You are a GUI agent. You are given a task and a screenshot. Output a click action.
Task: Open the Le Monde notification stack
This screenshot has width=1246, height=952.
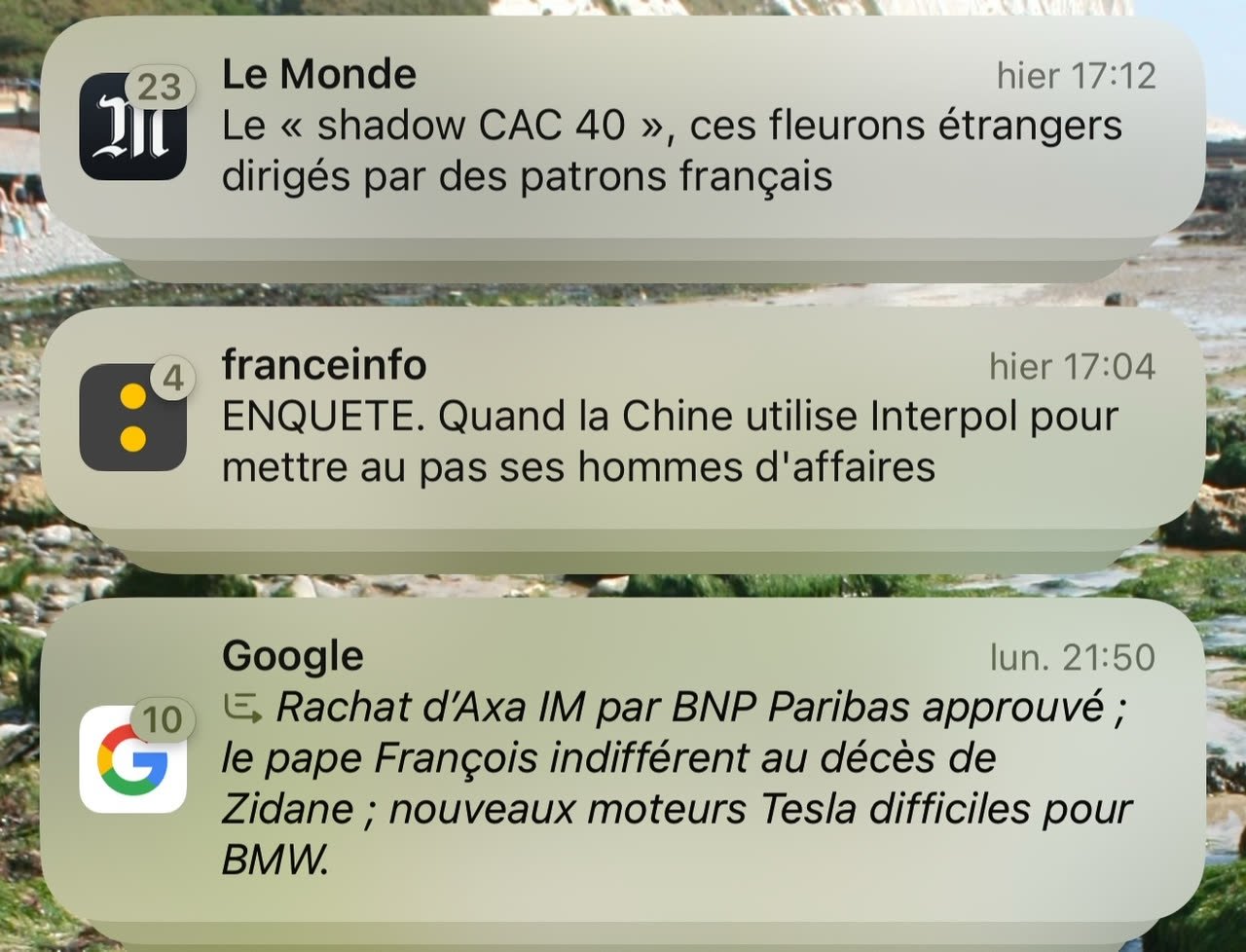[623, 127]
